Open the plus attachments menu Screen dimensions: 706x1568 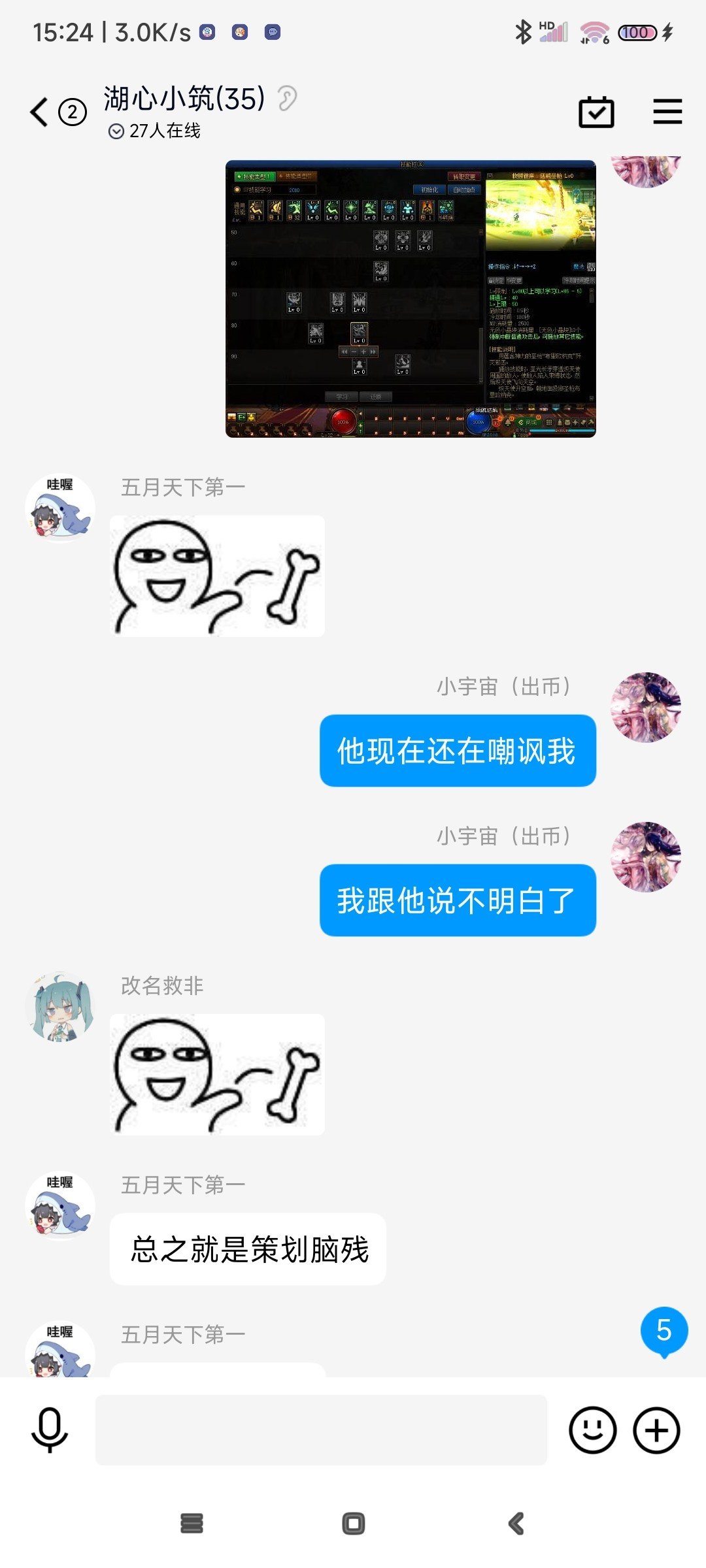point(656,1430)
